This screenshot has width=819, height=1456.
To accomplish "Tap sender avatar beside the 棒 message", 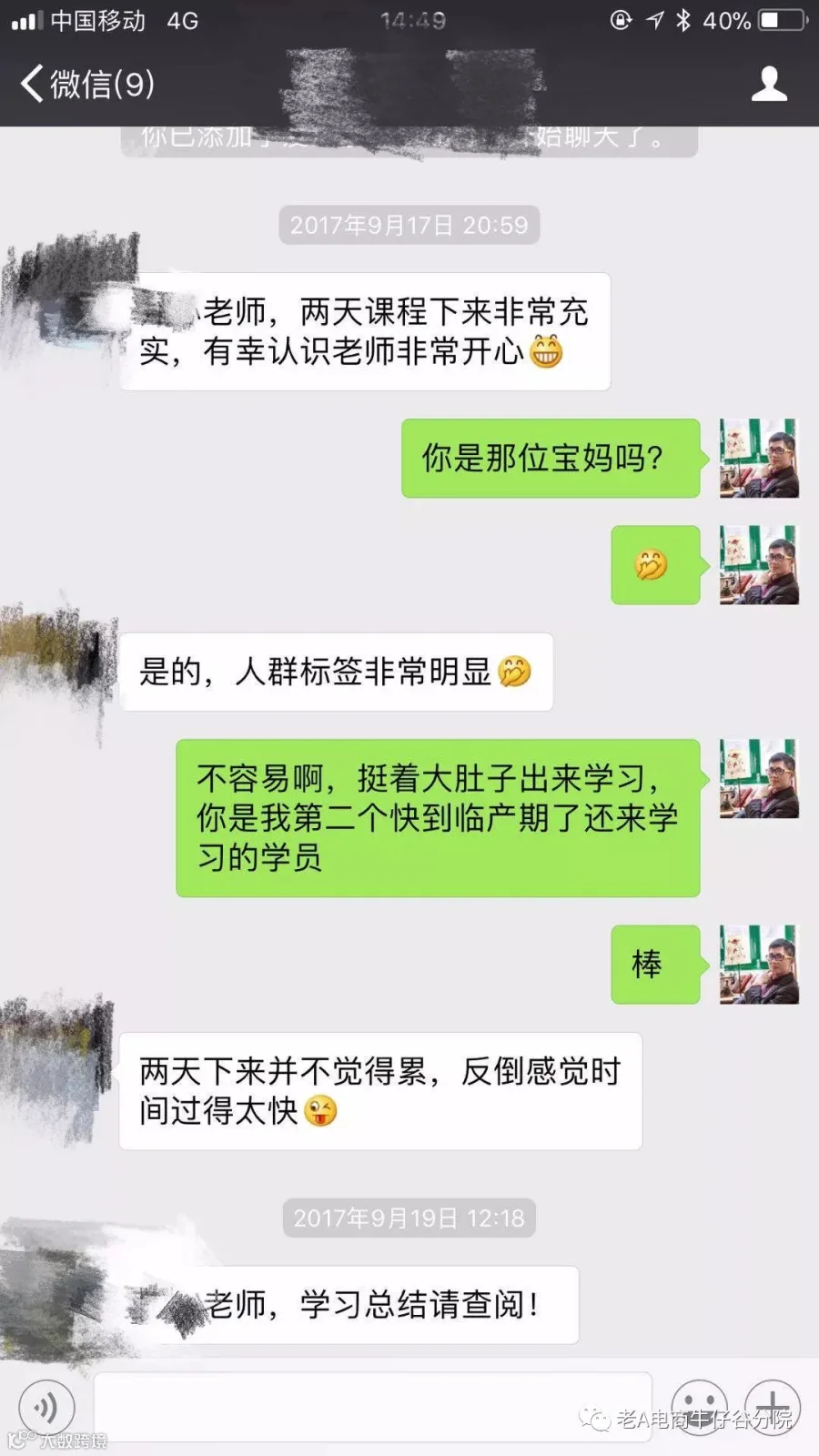I will tap(759, 965).
